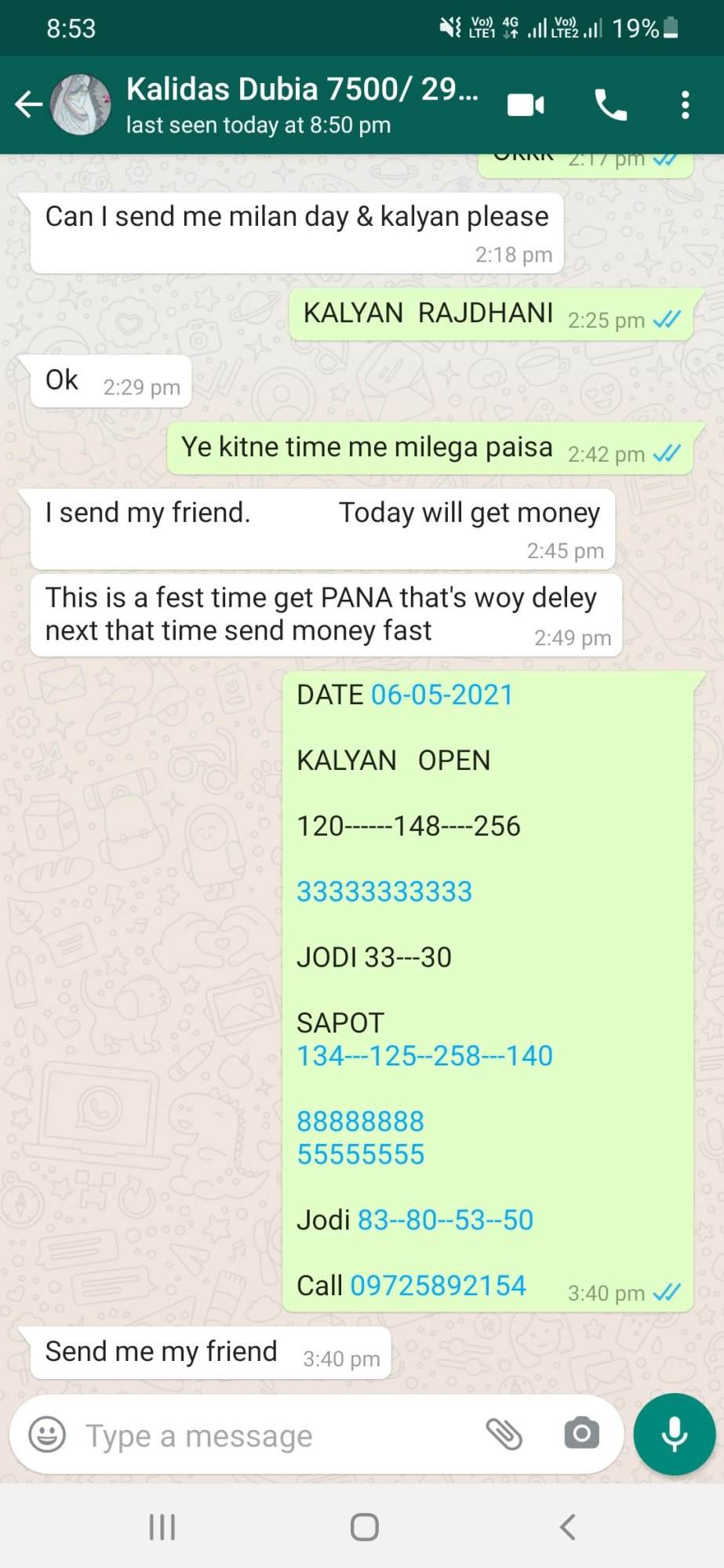Start a voice call with this contact
Viewport: 724px width, 1568px height.
[611, 105]
